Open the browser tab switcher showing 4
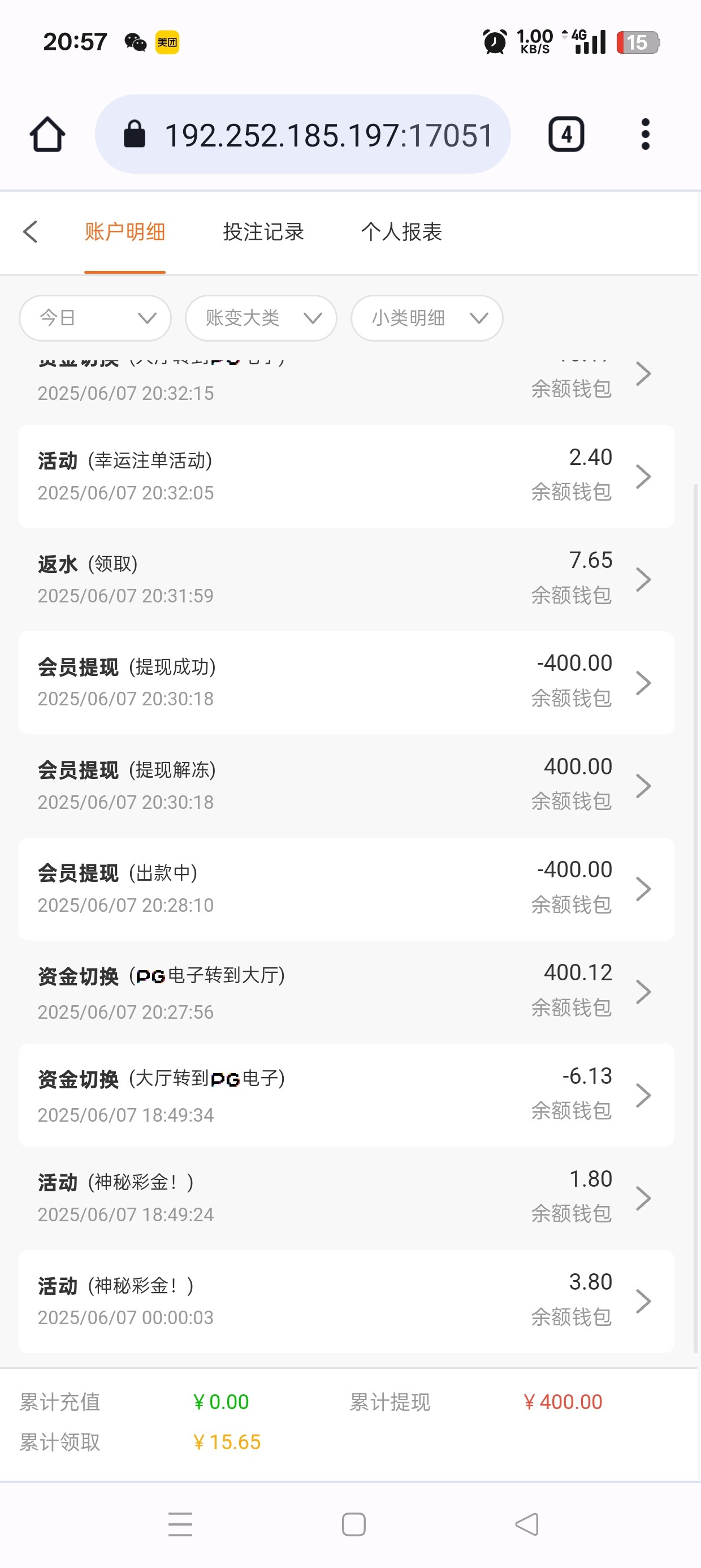 (566, 135)
